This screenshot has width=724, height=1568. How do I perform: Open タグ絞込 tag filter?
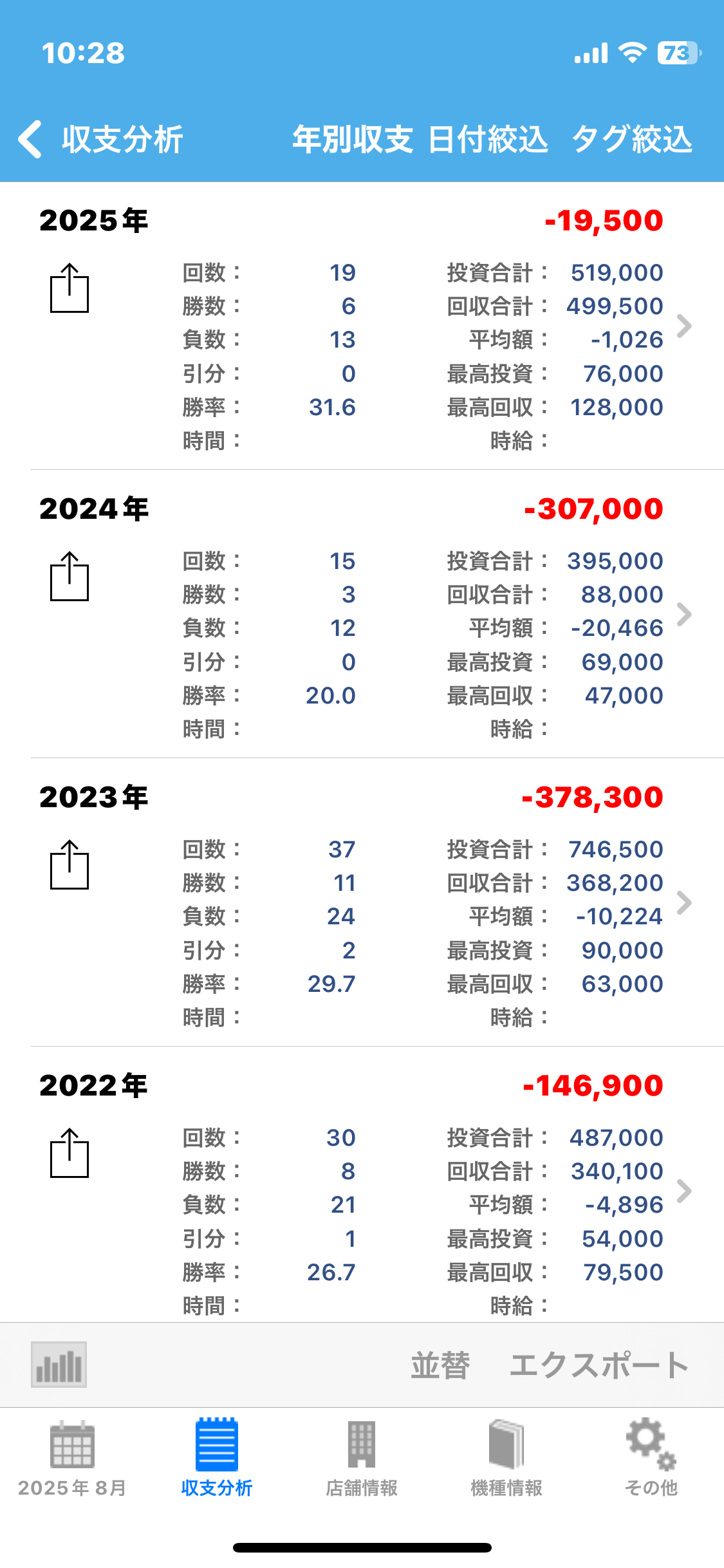point(632,139)
